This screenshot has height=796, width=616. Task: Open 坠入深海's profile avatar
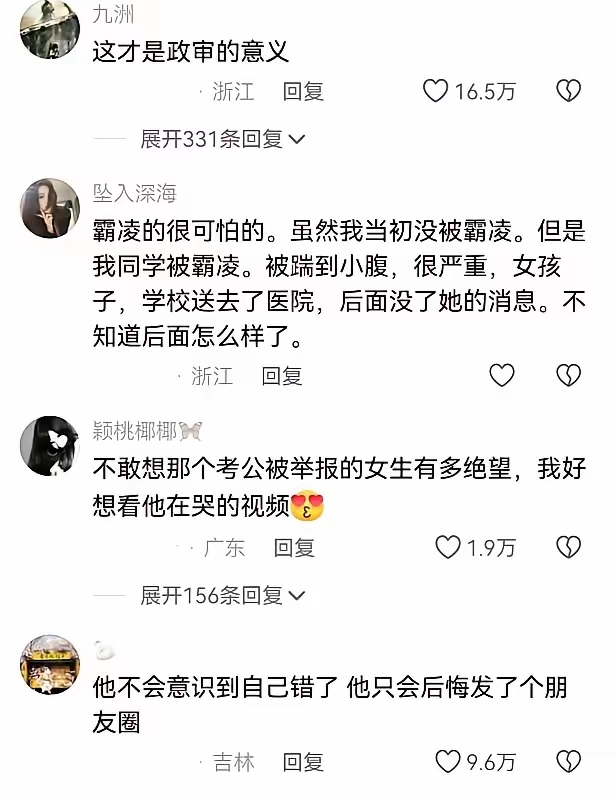tap(50, 208)
